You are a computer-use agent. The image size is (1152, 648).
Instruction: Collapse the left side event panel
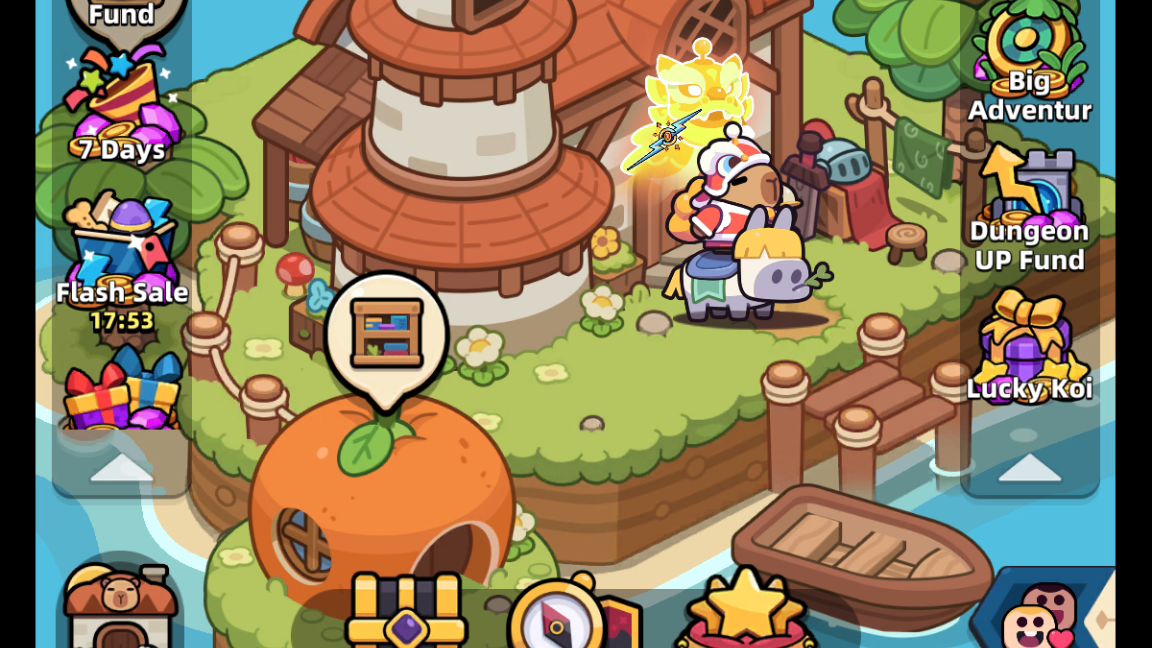tap(122, 467)
